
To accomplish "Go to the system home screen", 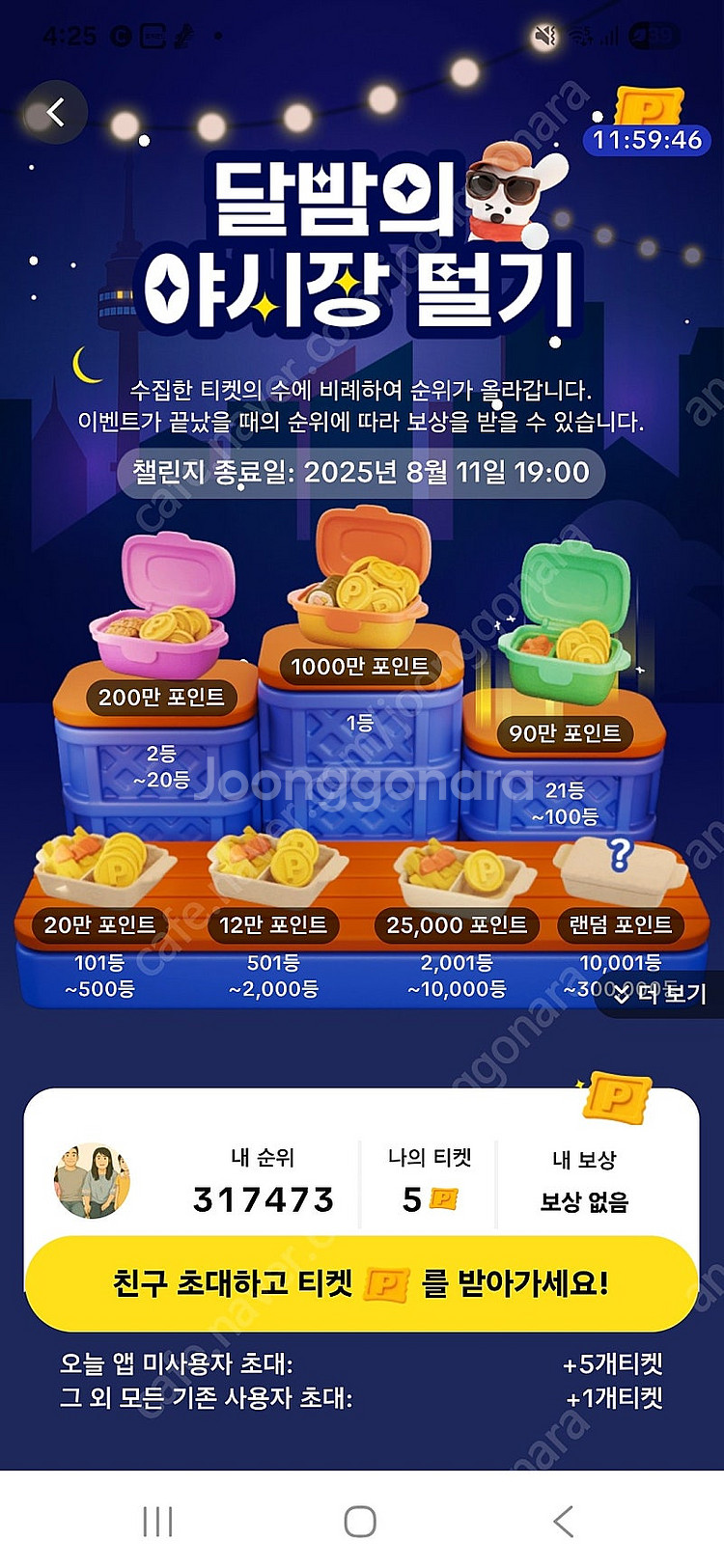I will [360, 1522].
